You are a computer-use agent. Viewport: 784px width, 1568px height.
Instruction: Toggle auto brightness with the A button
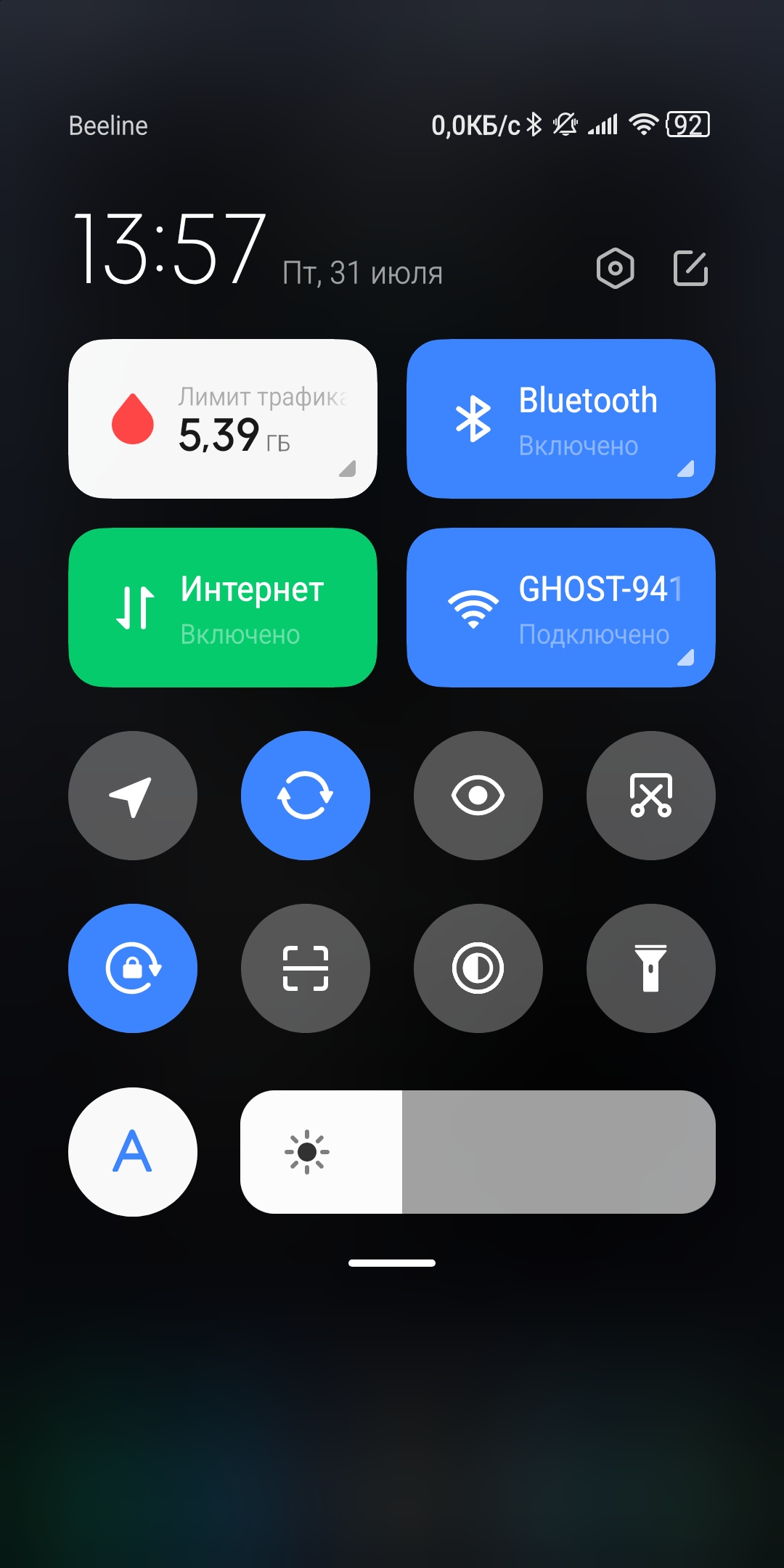point(133,1152)
